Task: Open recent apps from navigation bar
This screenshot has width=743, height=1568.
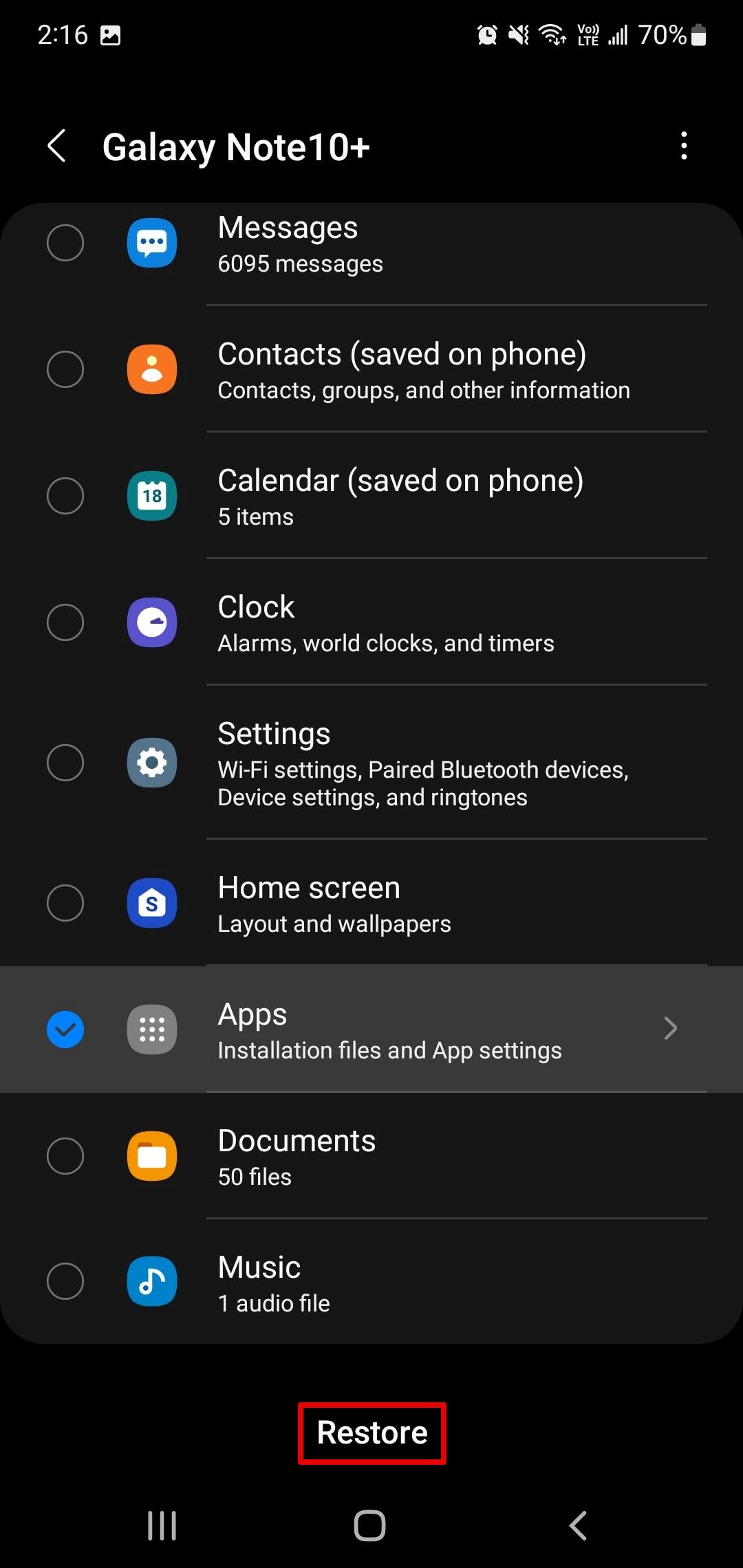Action: click(x=162, y=1525)
